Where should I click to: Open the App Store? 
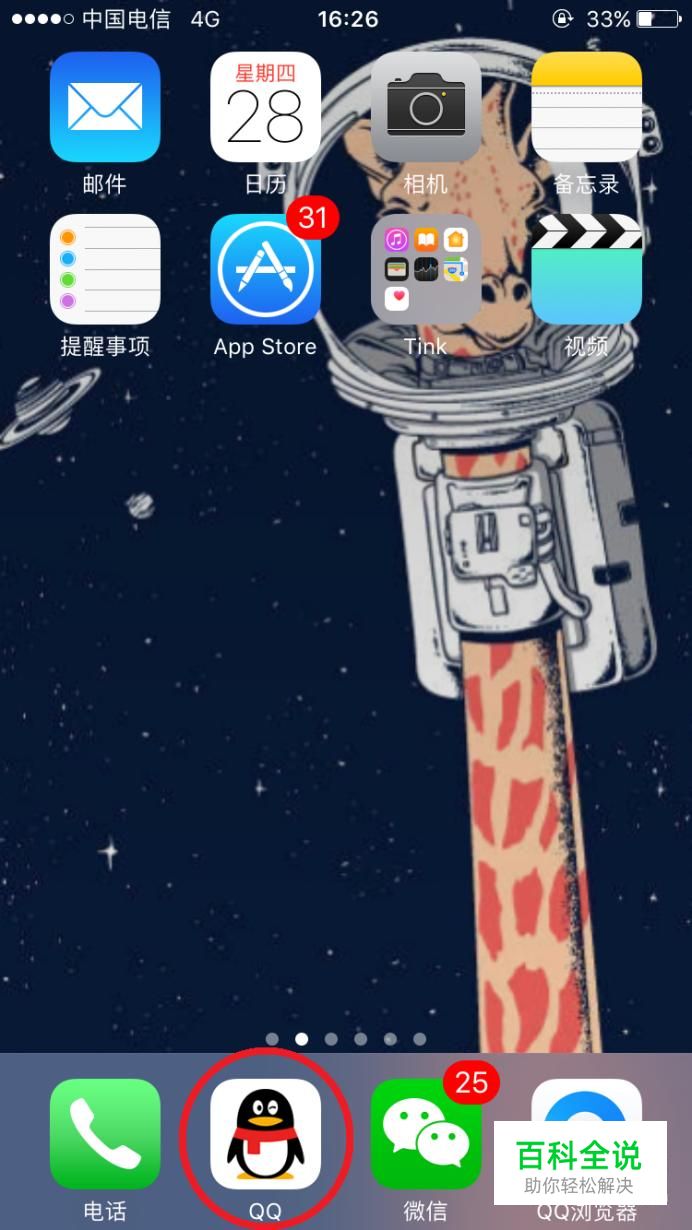[265, 269]
